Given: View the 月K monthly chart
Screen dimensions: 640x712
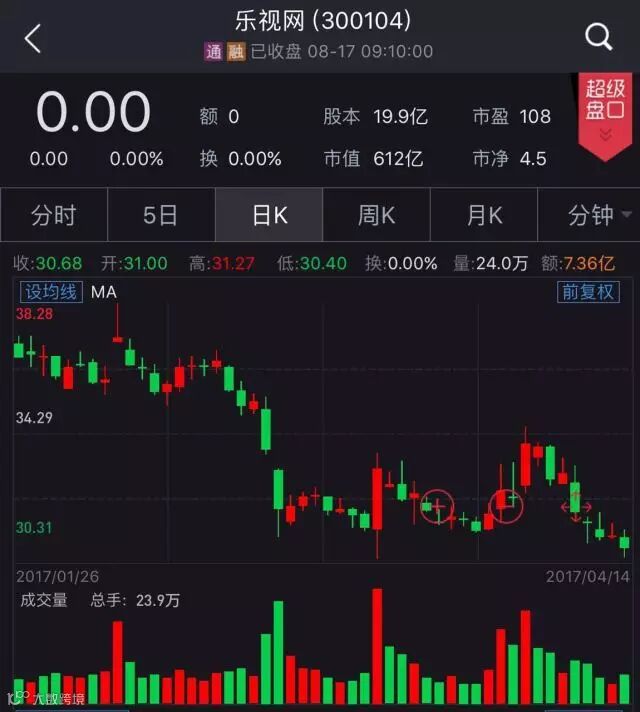Looking at the screenshot, I should pyautogui.click(x=484, y=215).
